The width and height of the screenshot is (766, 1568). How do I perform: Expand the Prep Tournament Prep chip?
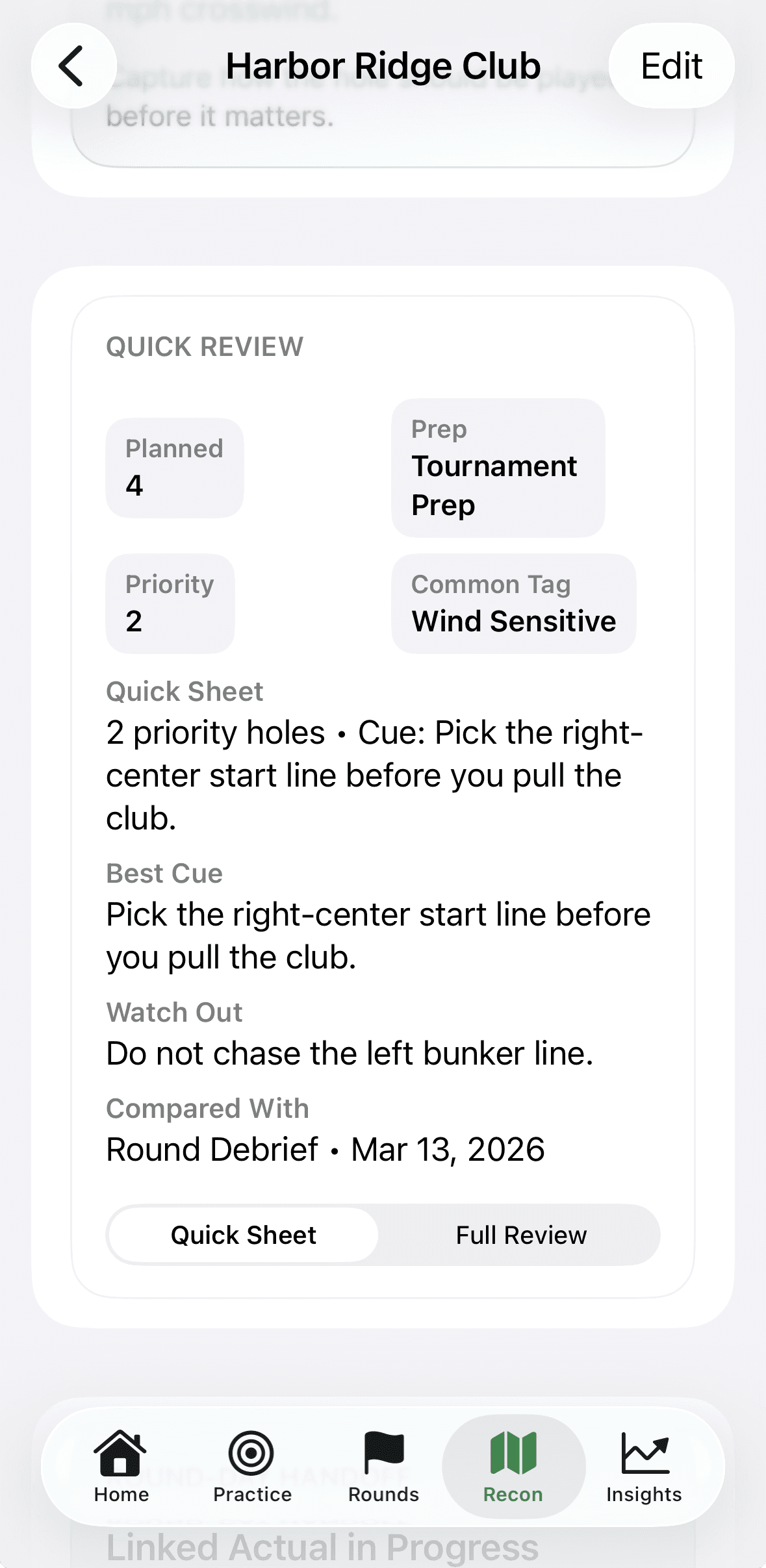(x=498, y=468)
